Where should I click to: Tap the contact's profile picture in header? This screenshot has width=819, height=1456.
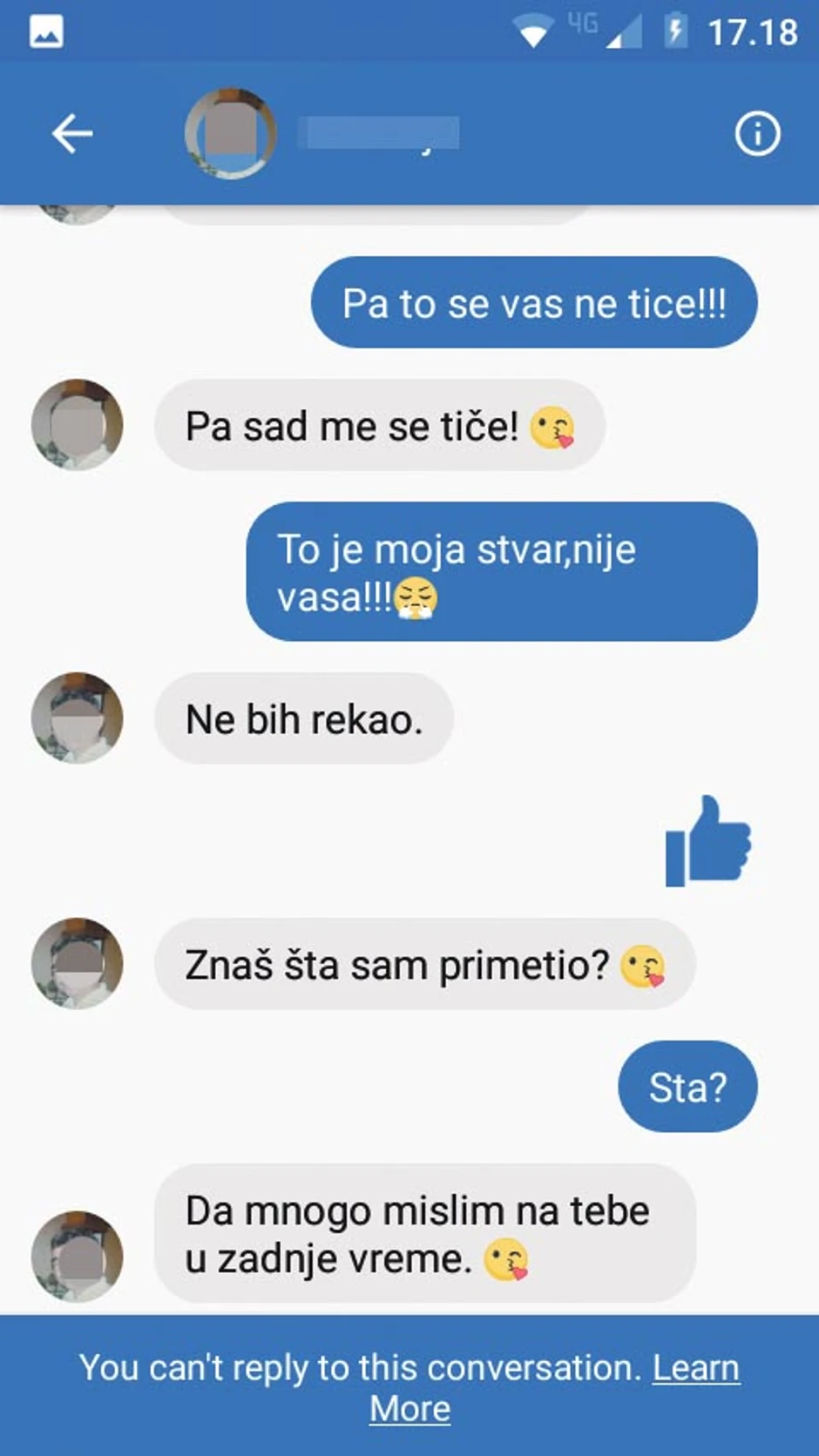(228, 132)
